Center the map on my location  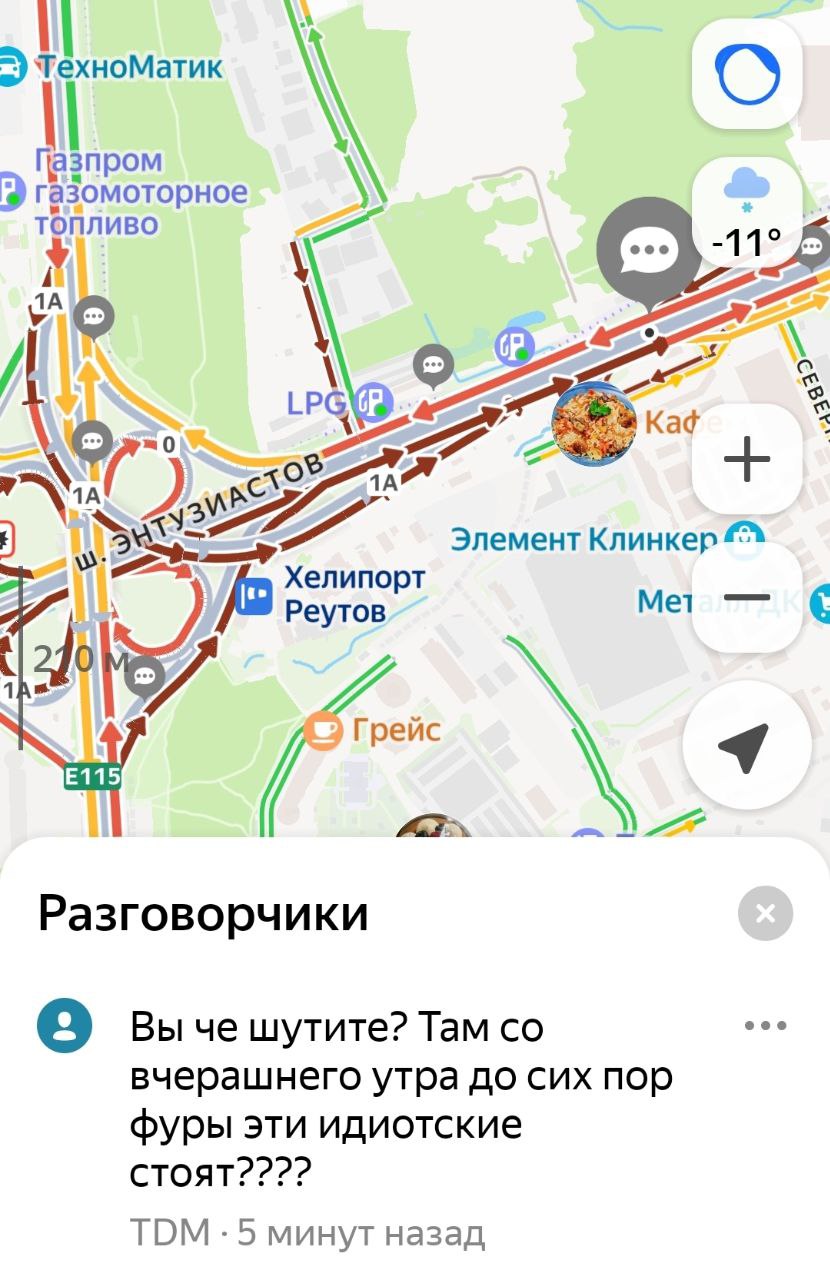point(745,745)
